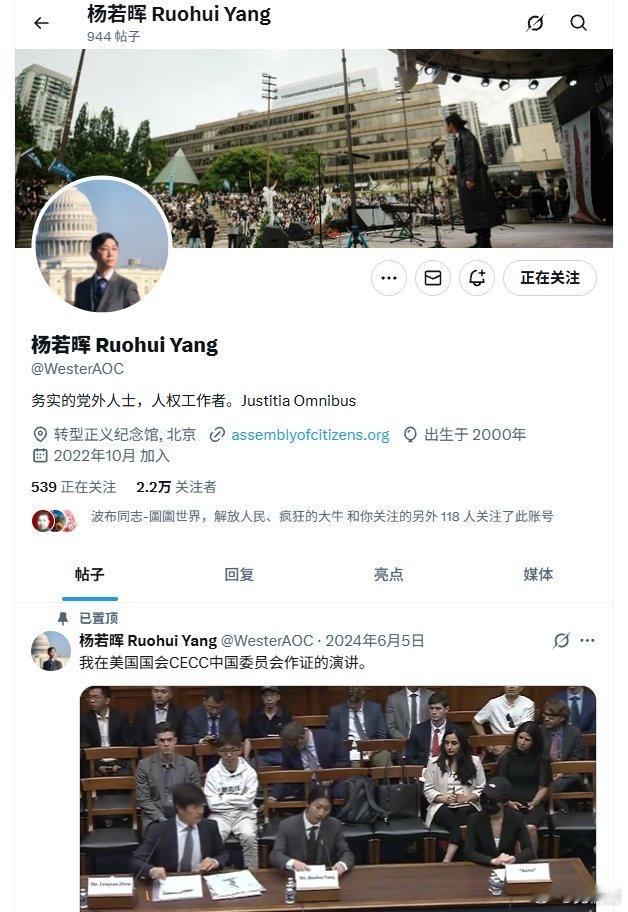This screenshot has height=912, width=628.
Task: Tap the 正在关注 following button
Action: [549, 278]
